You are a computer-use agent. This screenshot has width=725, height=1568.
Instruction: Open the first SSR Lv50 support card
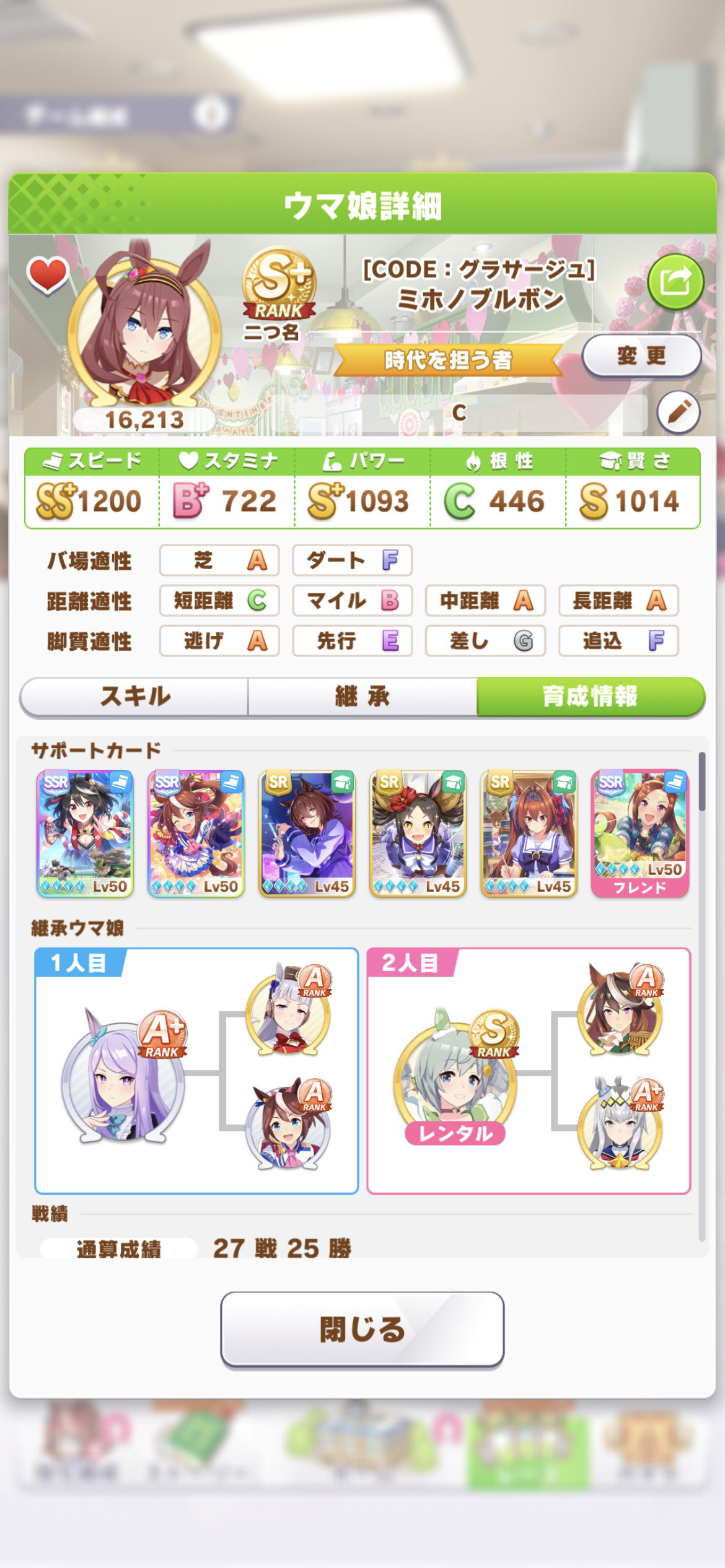85,834
